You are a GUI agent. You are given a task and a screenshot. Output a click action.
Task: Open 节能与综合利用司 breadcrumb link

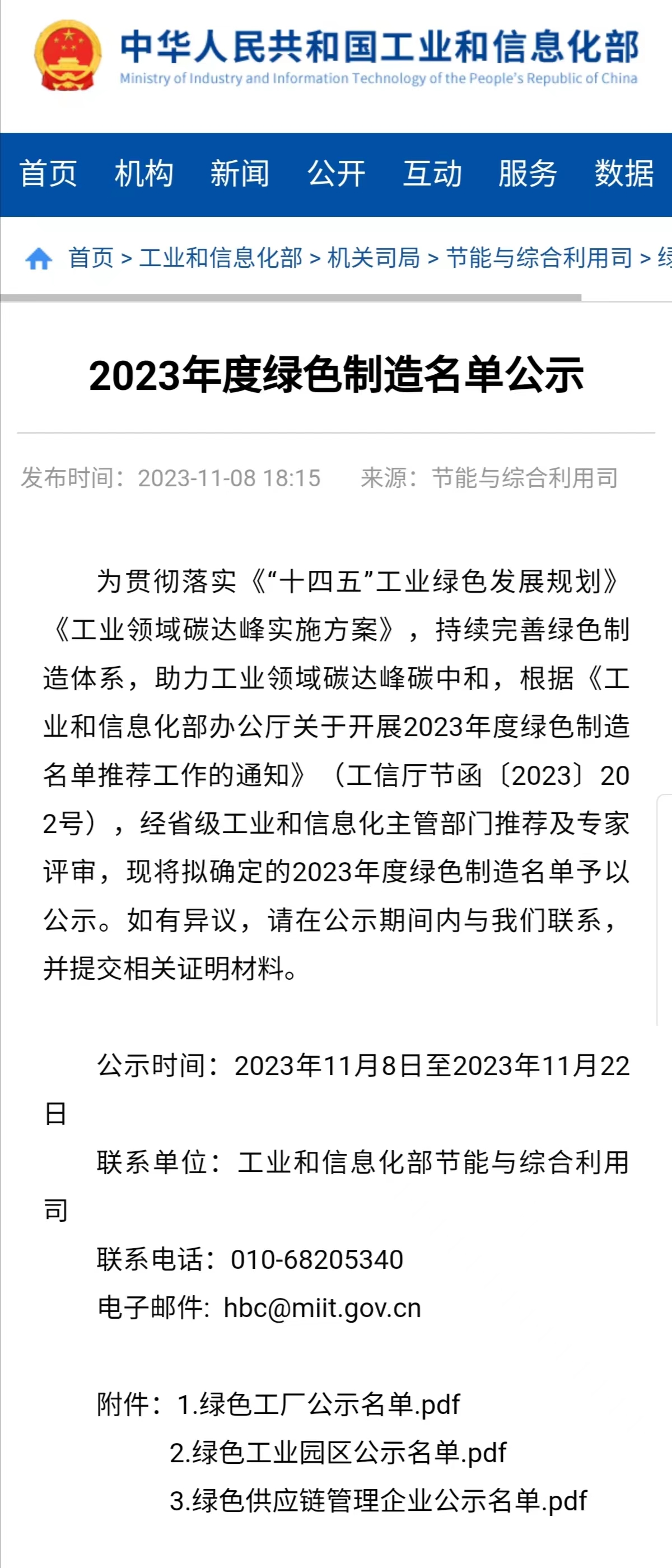point(539,258)
